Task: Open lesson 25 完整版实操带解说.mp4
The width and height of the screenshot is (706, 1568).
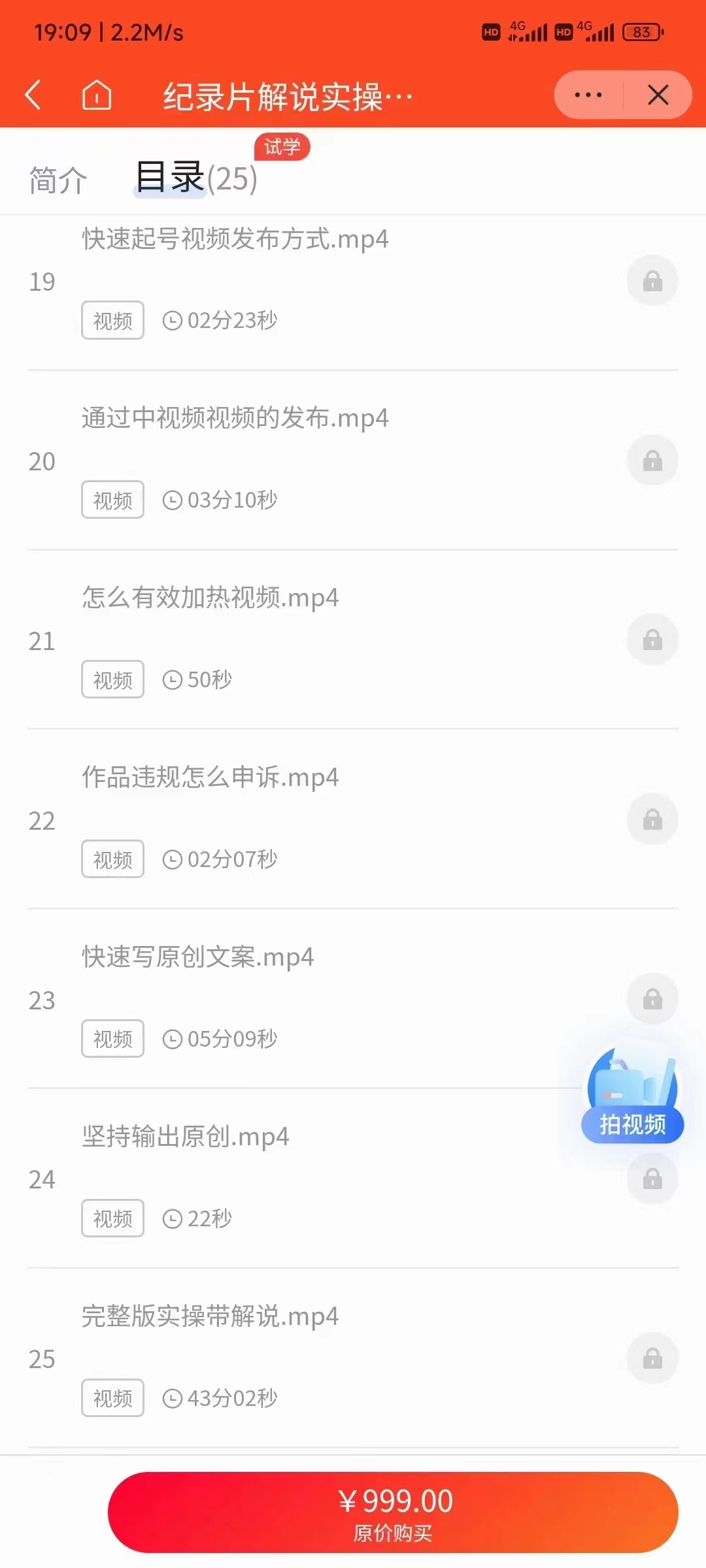Action: [210, 1316]
